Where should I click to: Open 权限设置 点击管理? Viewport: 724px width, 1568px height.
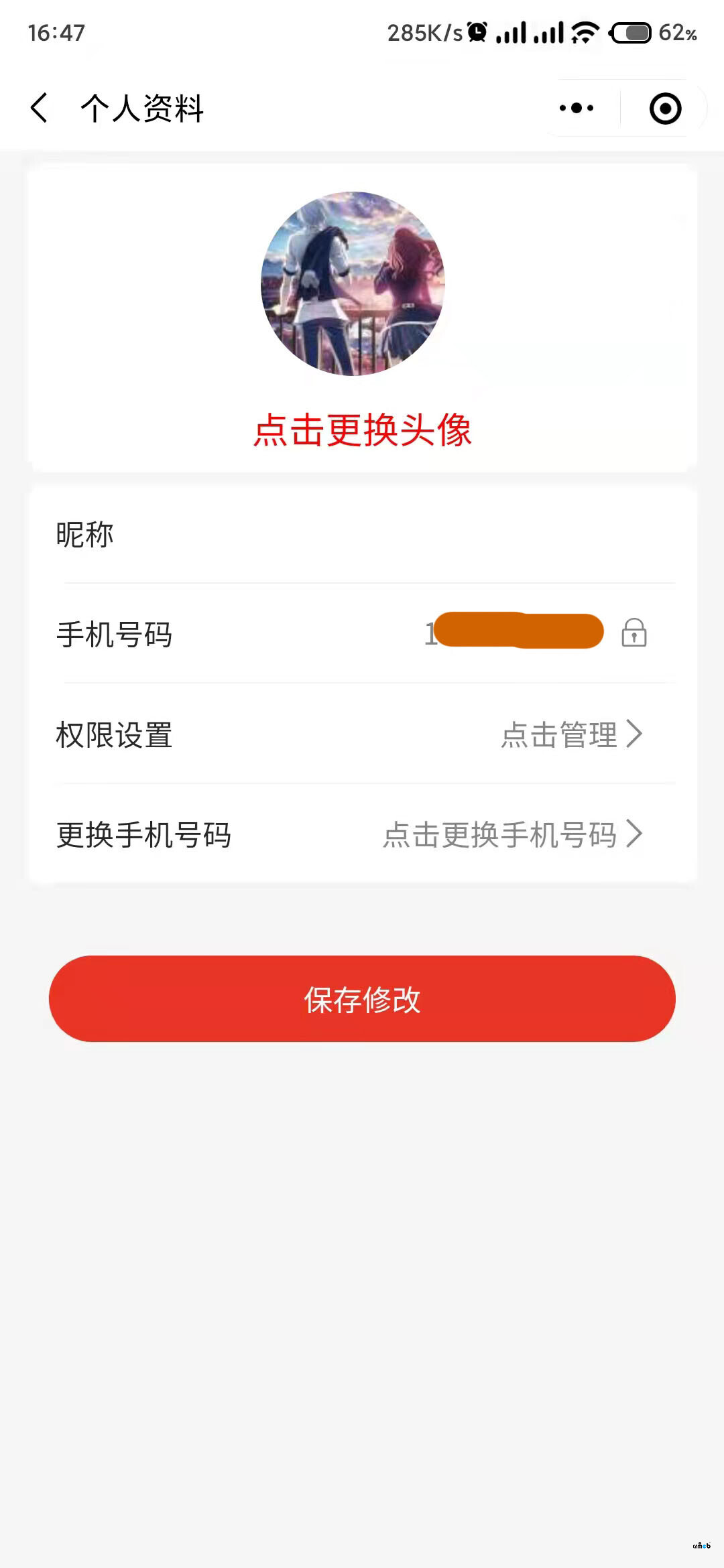pos(570,734)
